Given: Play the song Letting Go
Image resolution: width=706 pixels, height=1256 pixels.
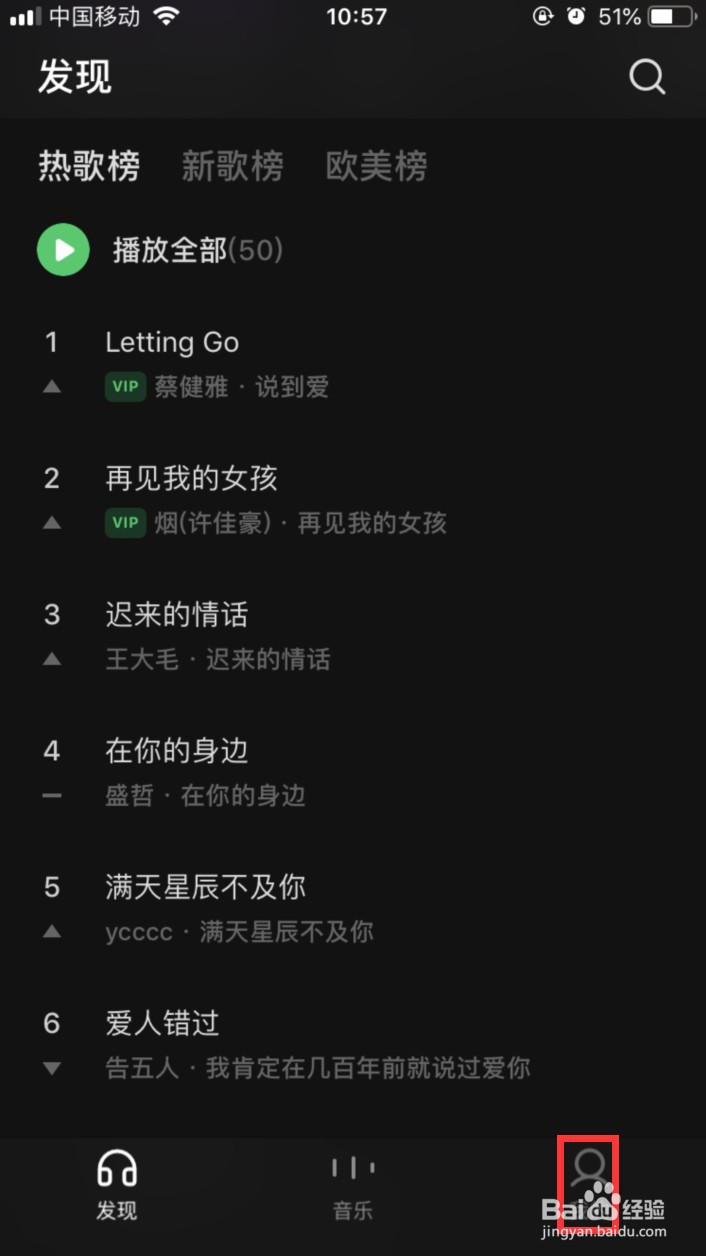Looking at the screenshot, I should tap(353, 364).
